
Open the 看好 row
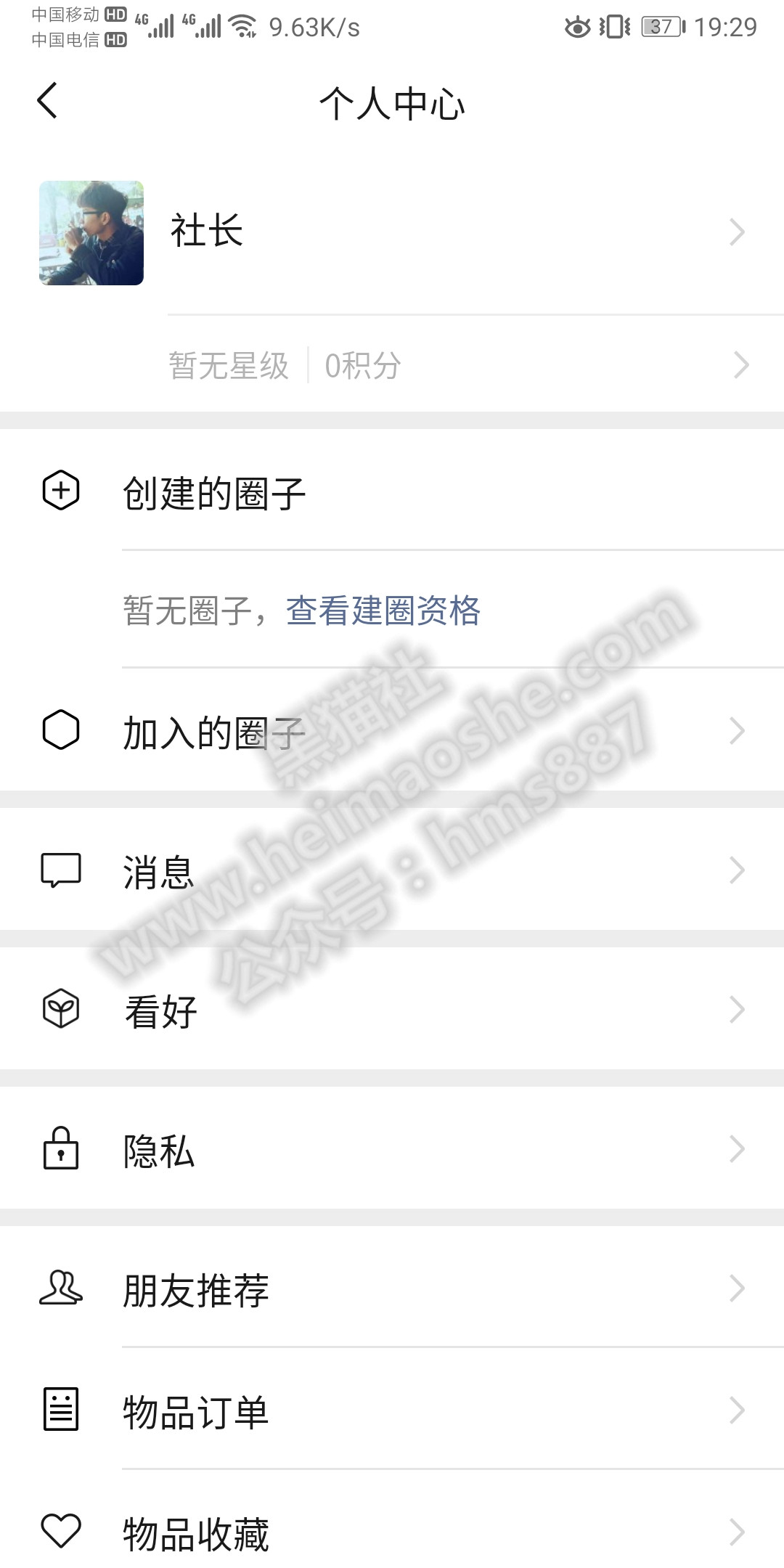[x=392, y=1009]
